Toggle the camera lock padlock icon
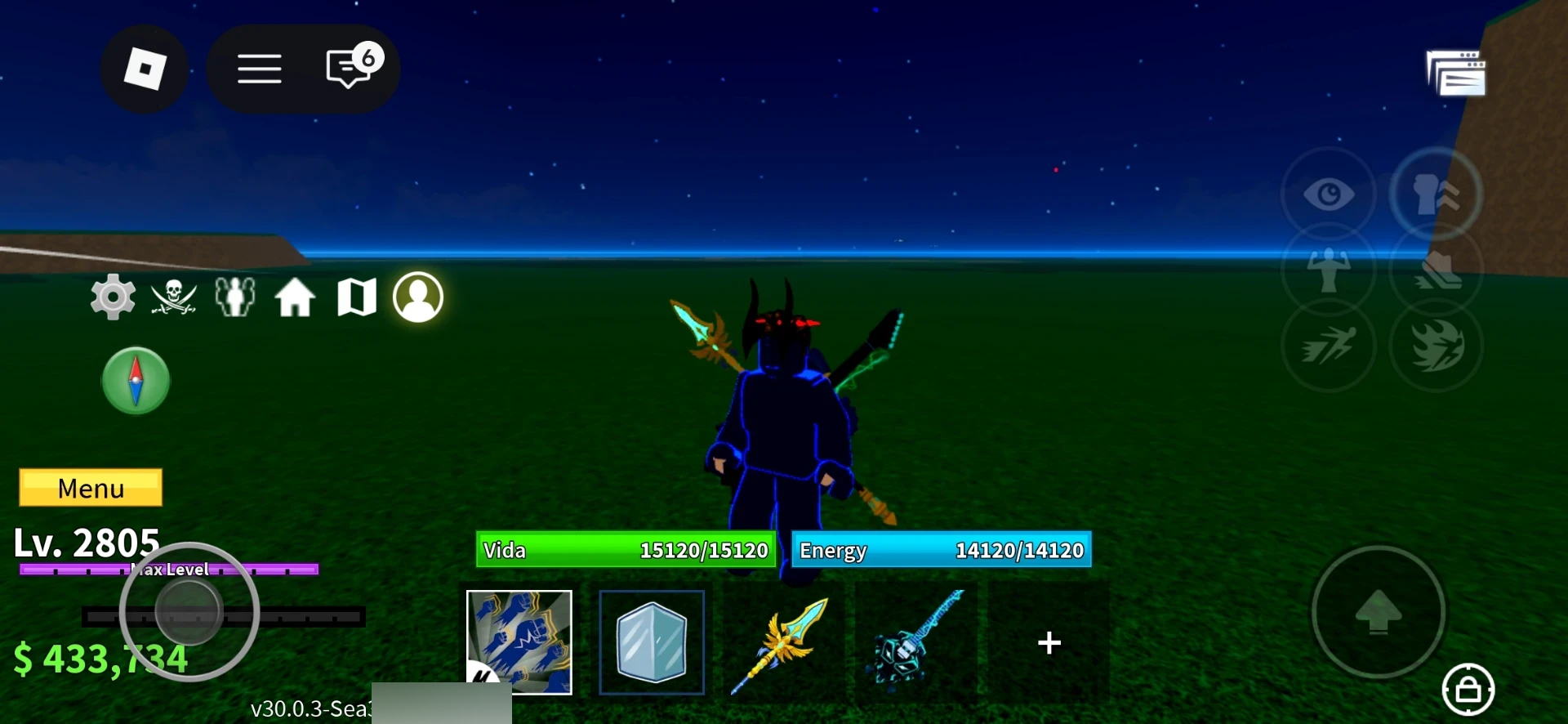This screenshot has height=724, width=1568. tap(1468, 690)
